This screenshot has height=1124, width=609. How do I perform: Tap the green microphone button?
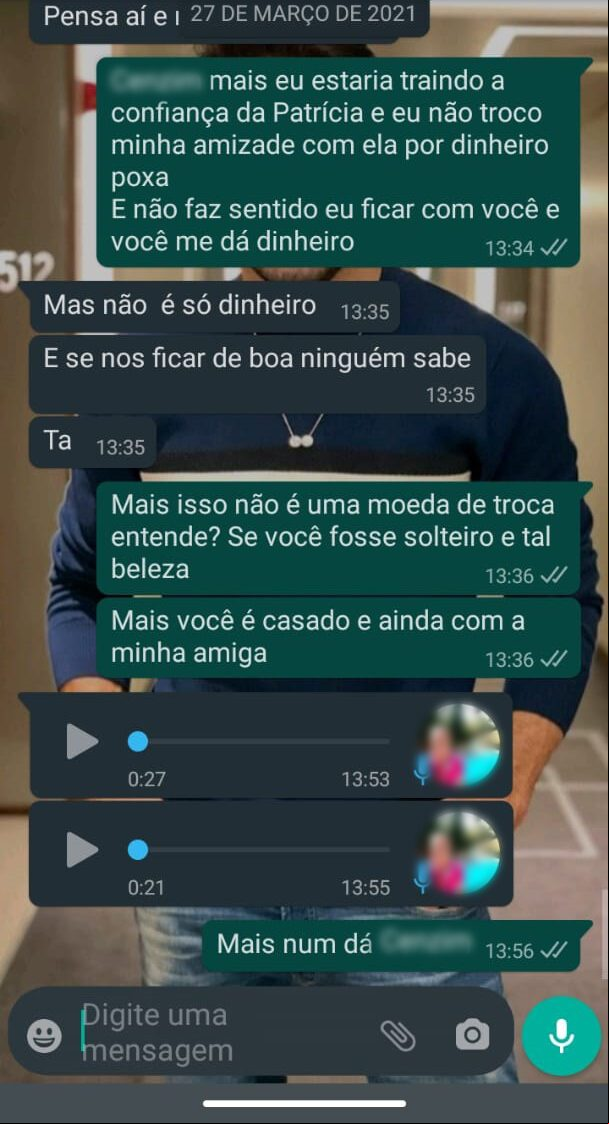[x=561, y=1034]
